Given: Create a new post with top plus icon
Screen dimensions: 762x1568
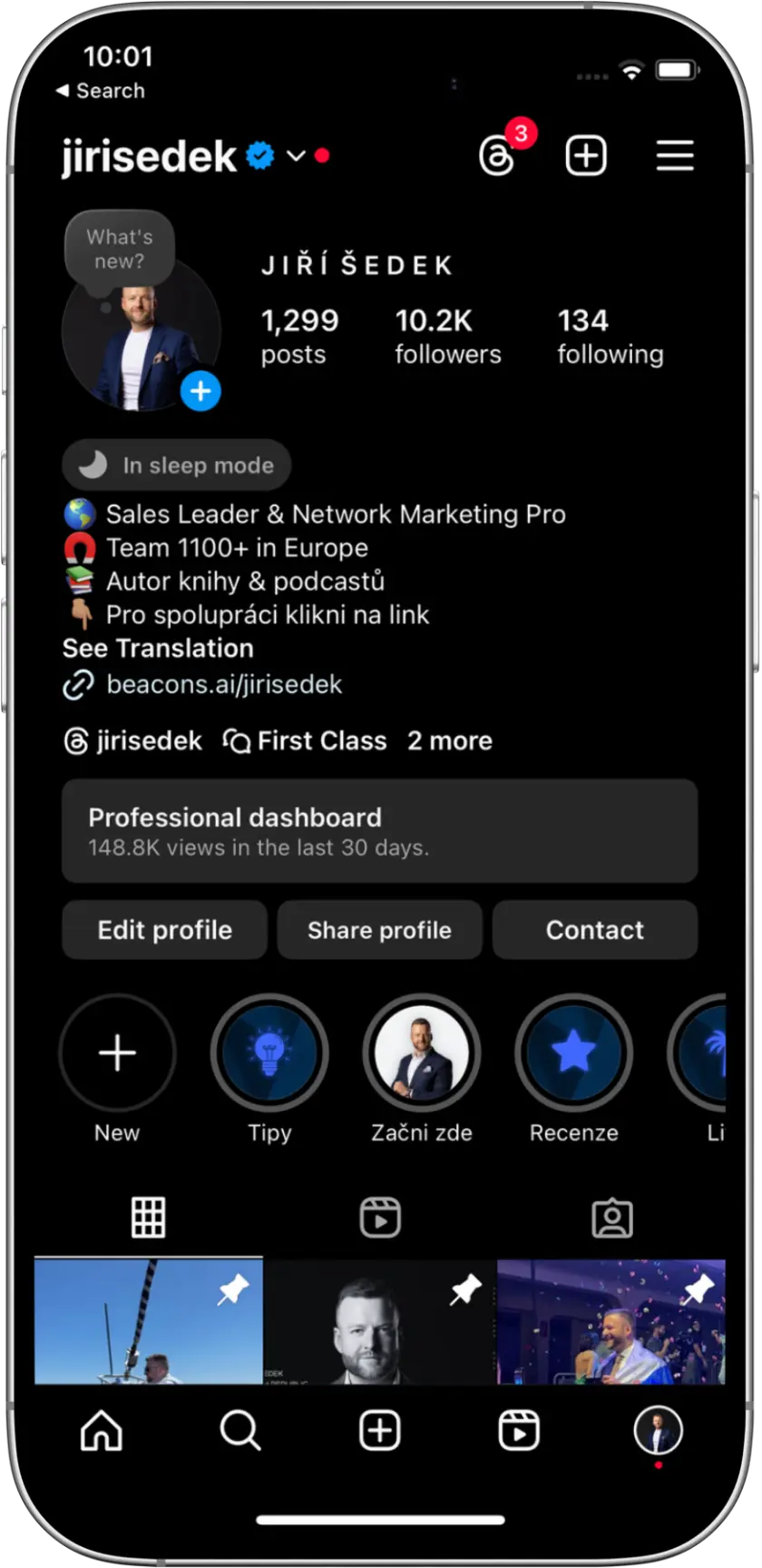Looking at the screenshot, I should pyautogui.click(x=586, y=157).
